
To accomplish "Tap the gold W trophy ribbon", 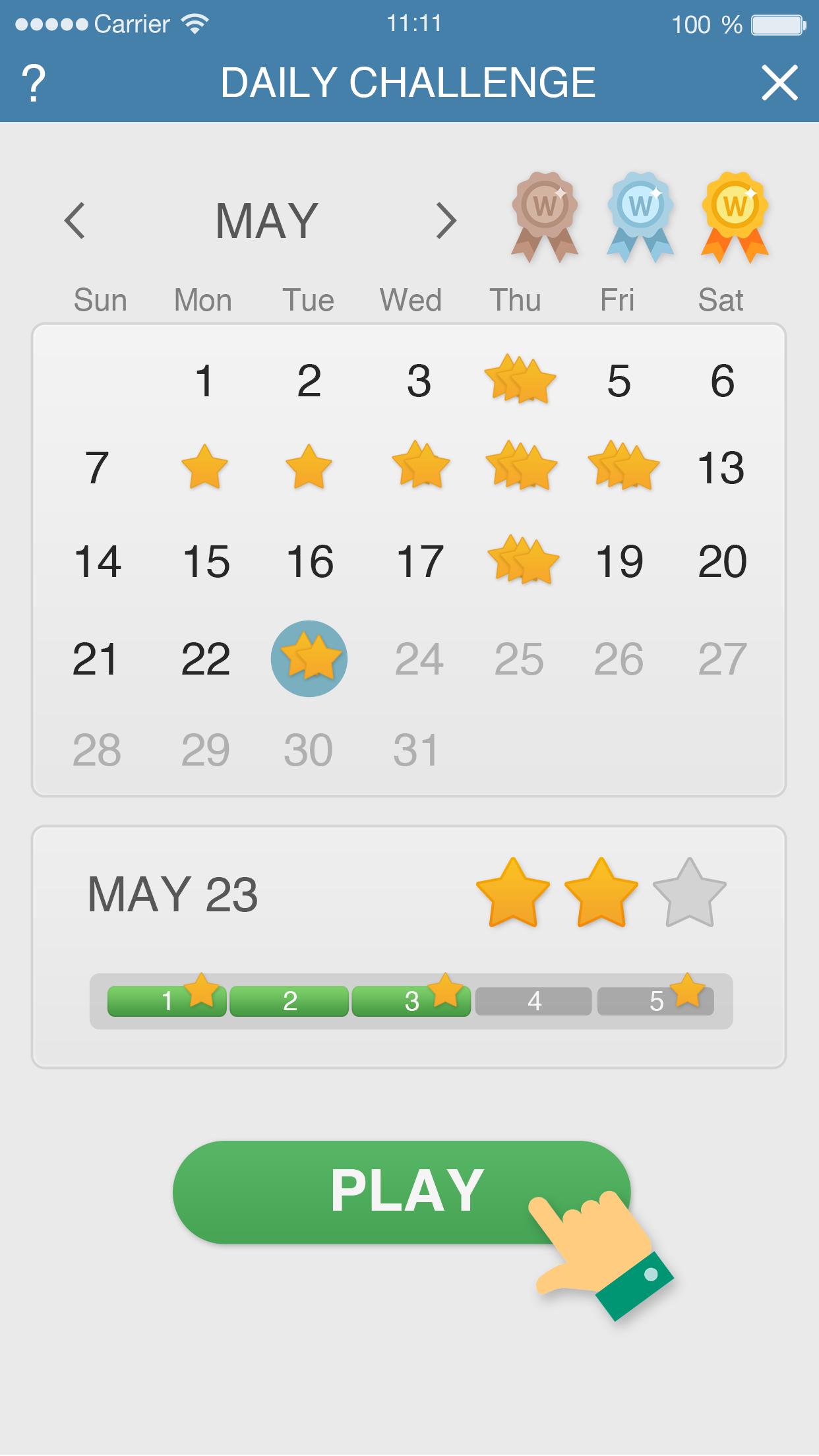I will pyautogui.click(x=735, y=216).
